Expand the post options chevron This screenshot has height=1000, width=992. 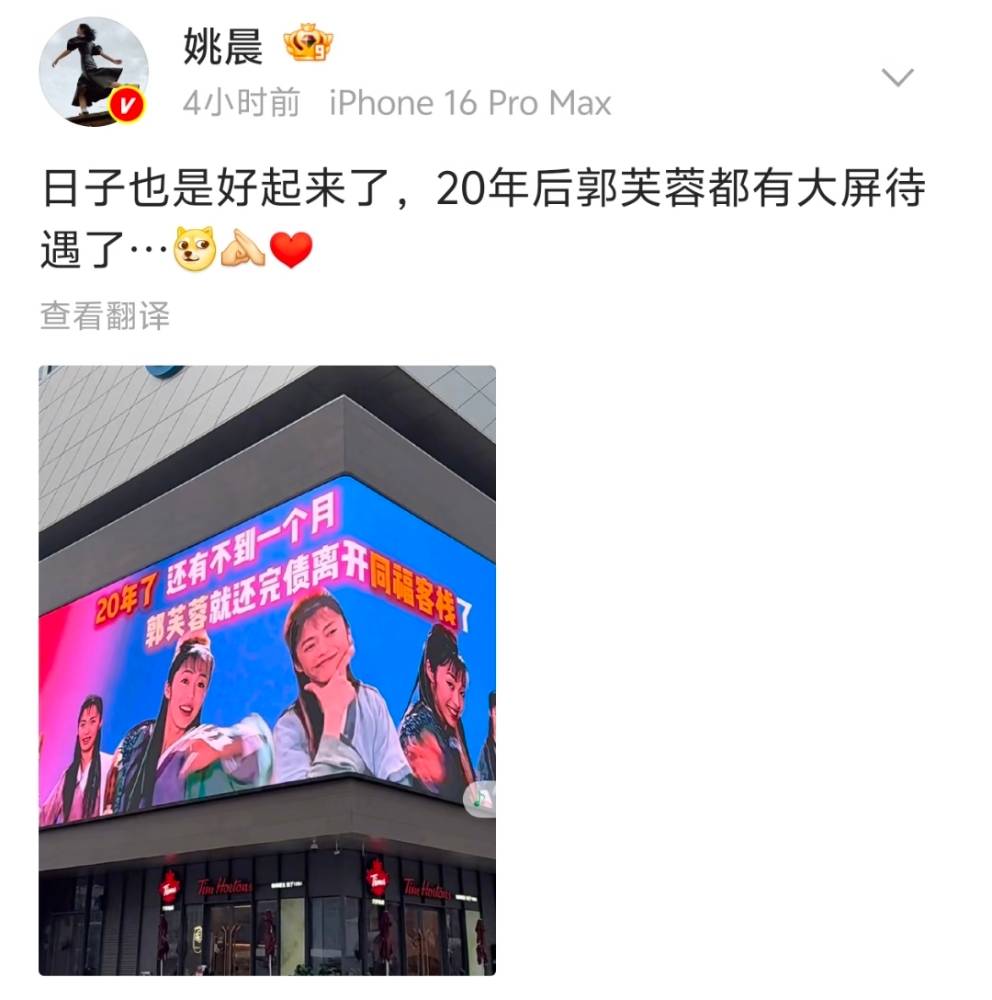pos(897,77)
